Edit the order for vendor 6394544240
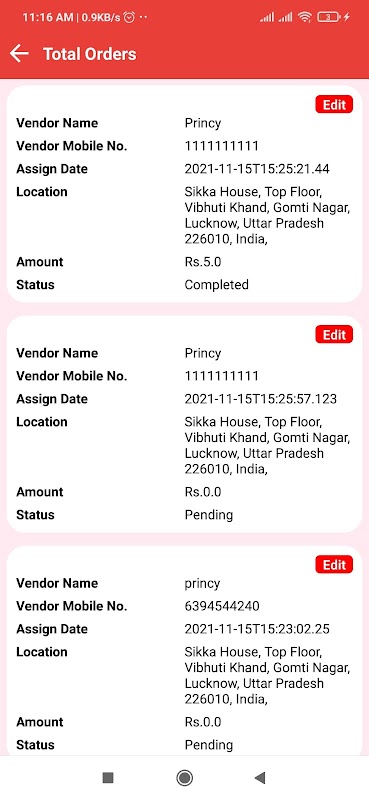Viewport: 369px width, 800px height. 334,565
